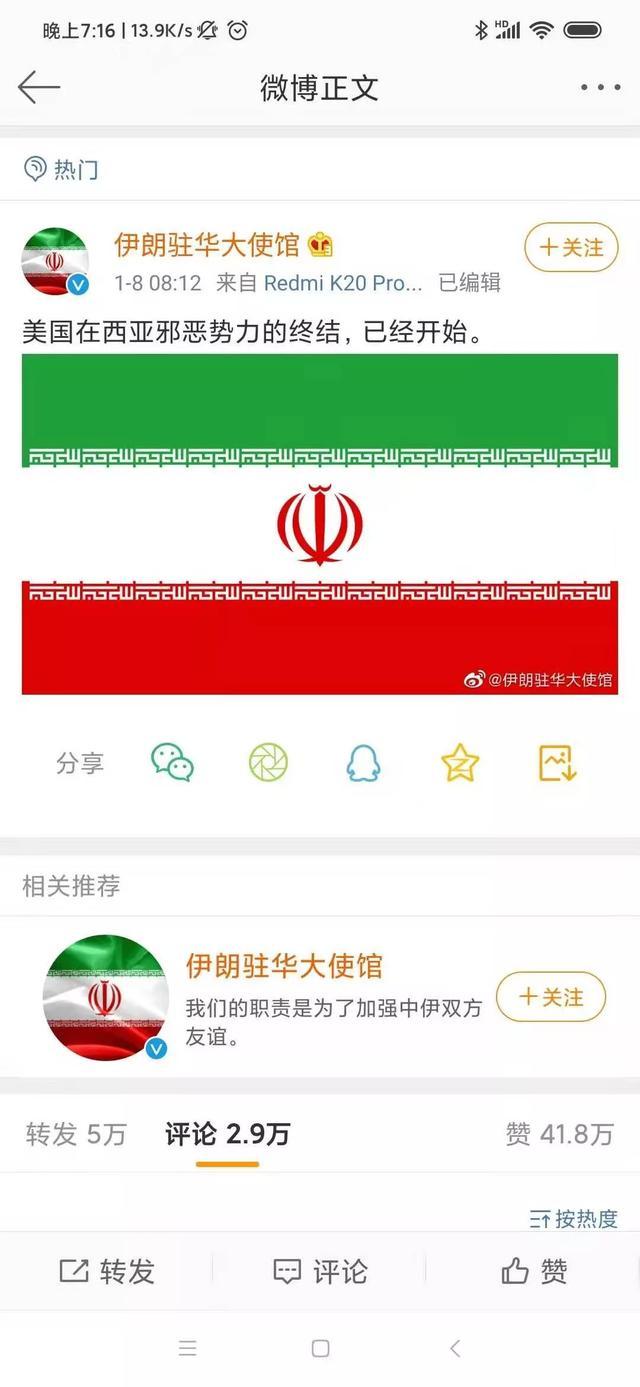Open recommended account 伊朗驻华大使馆 card

pos(300,995)
